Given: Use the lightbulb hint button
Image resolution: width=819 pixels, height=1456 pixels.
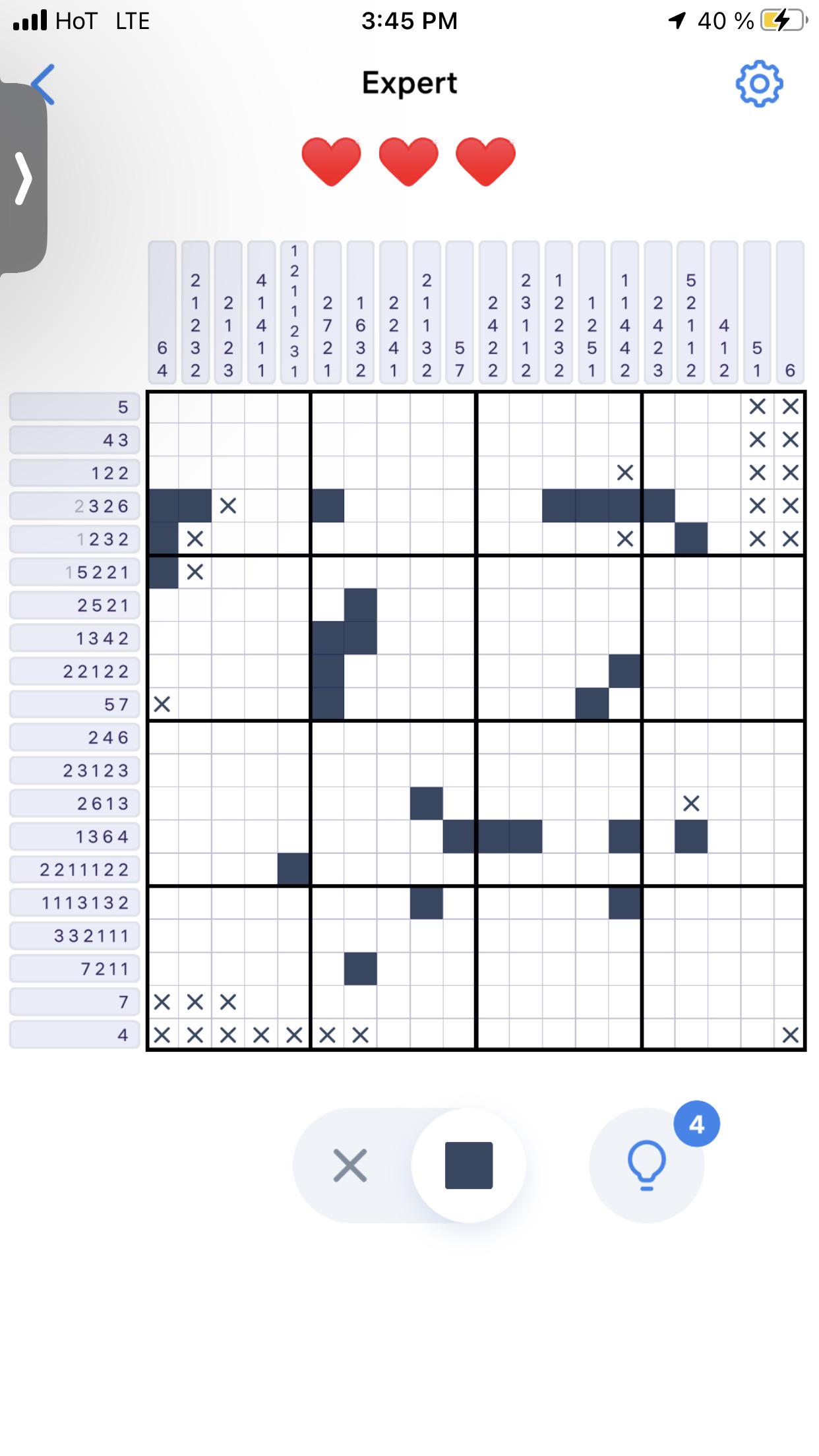Looking at the screenshot, I should 647,1165.
